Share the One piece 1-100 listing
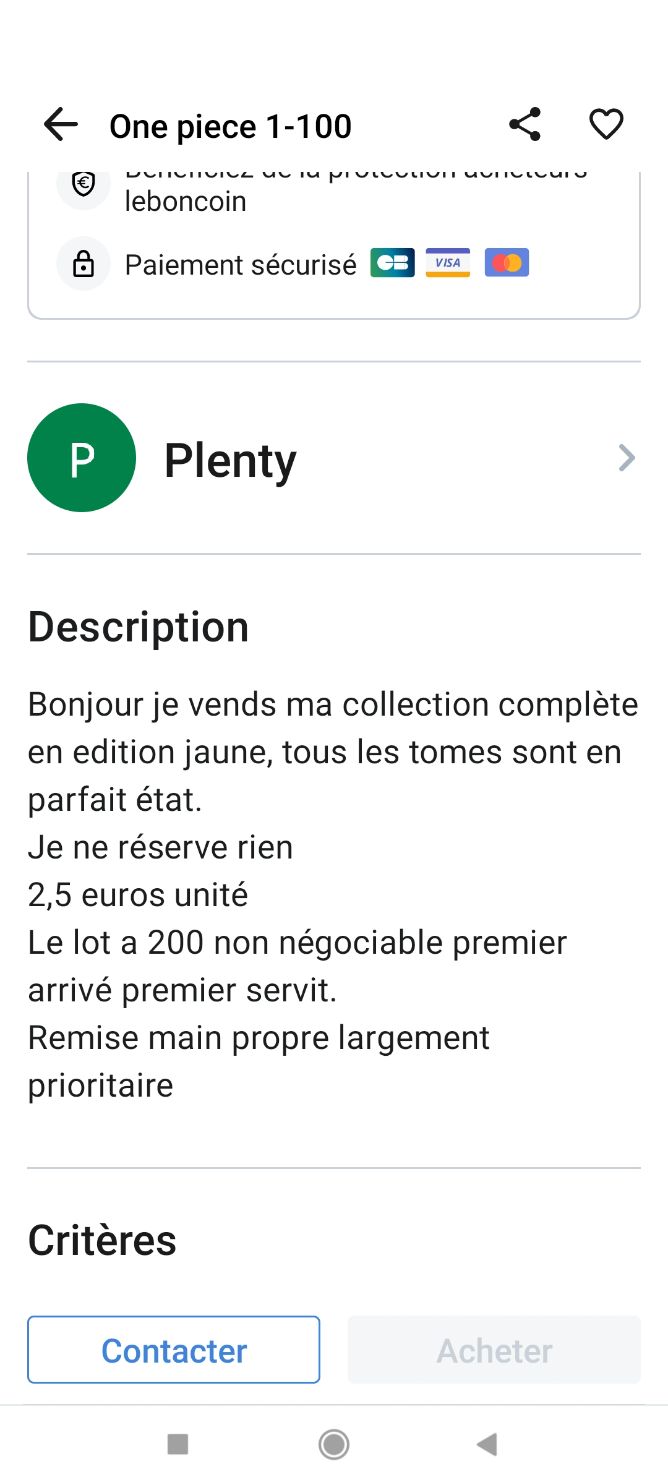This screenshot has height=1484, width=668. tap(525, 125)
